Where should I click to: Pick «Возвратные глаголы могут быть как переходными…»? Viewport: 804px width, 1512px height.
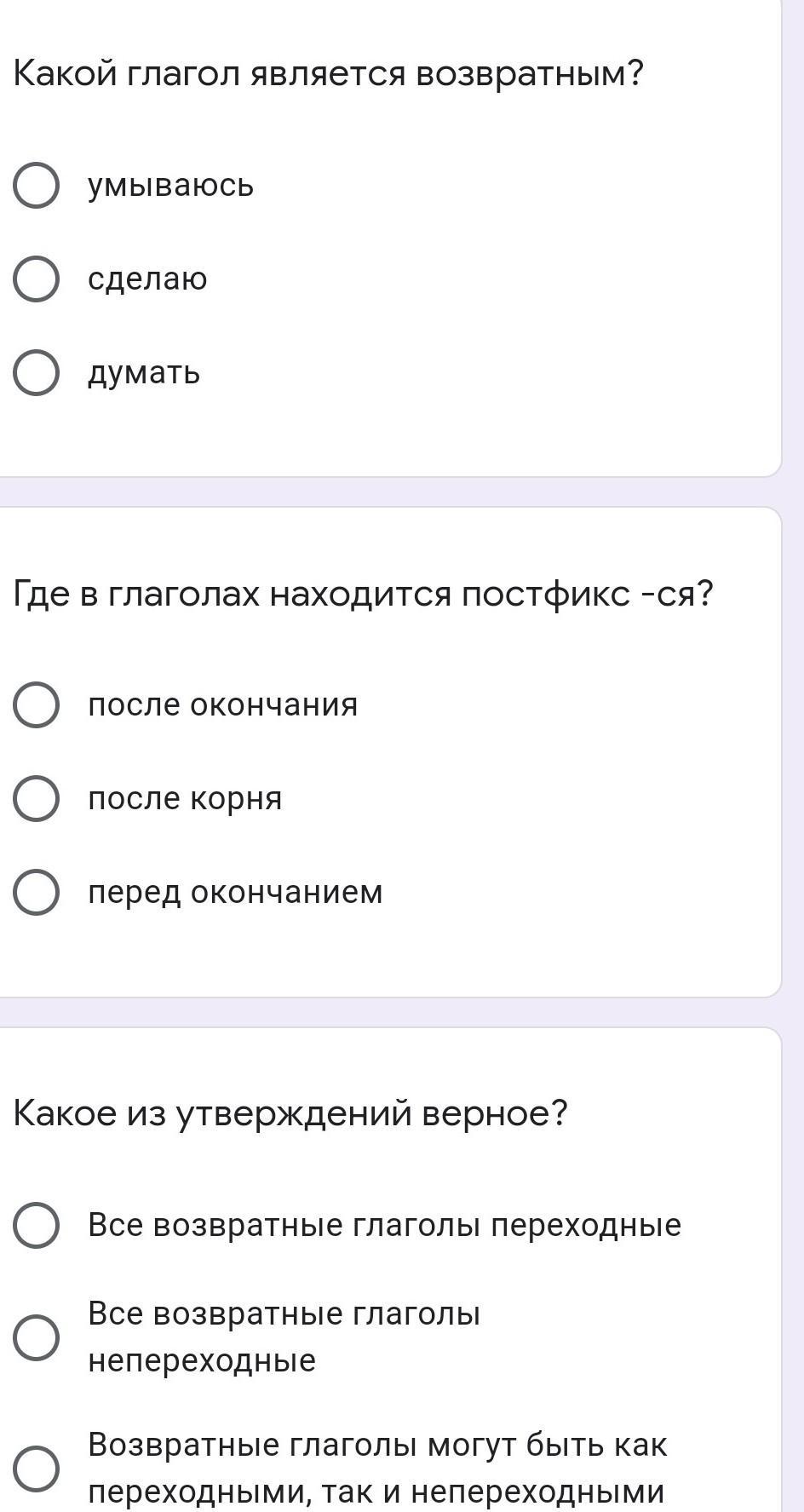[36, 1469]
